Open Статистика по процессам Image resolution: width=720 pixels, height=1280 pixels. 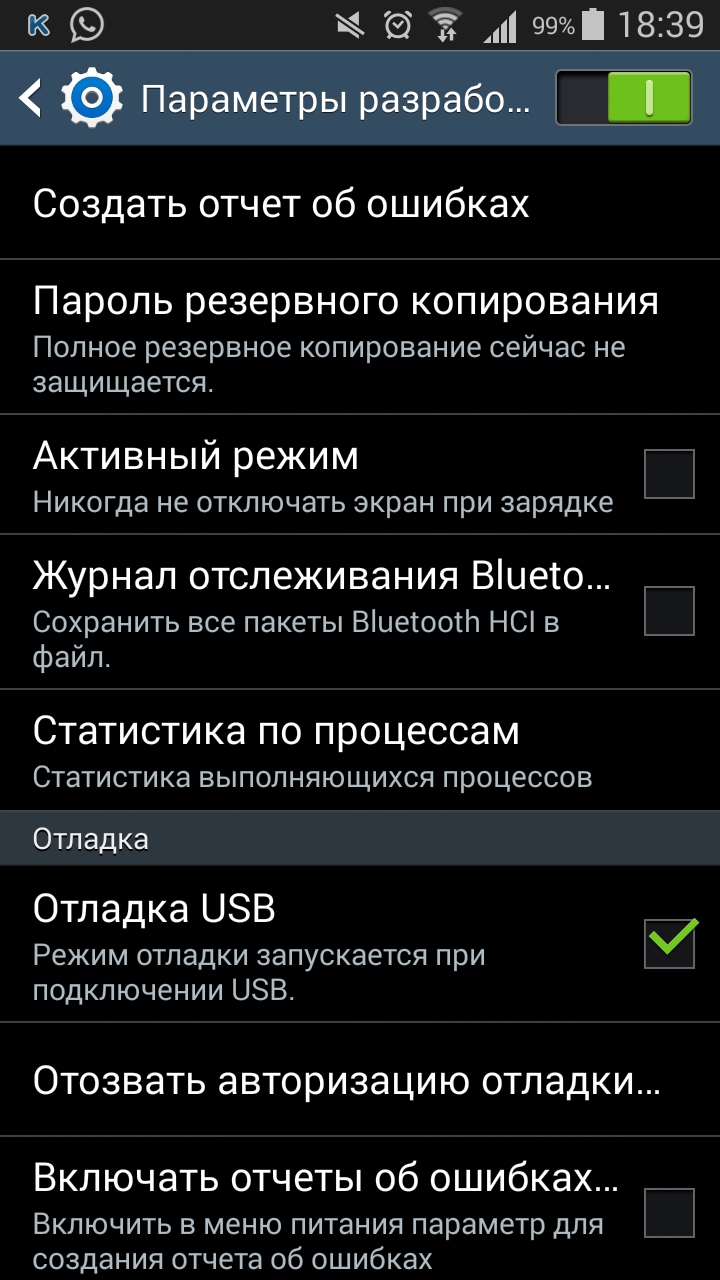pyautogui.click(x=360, y=750)
